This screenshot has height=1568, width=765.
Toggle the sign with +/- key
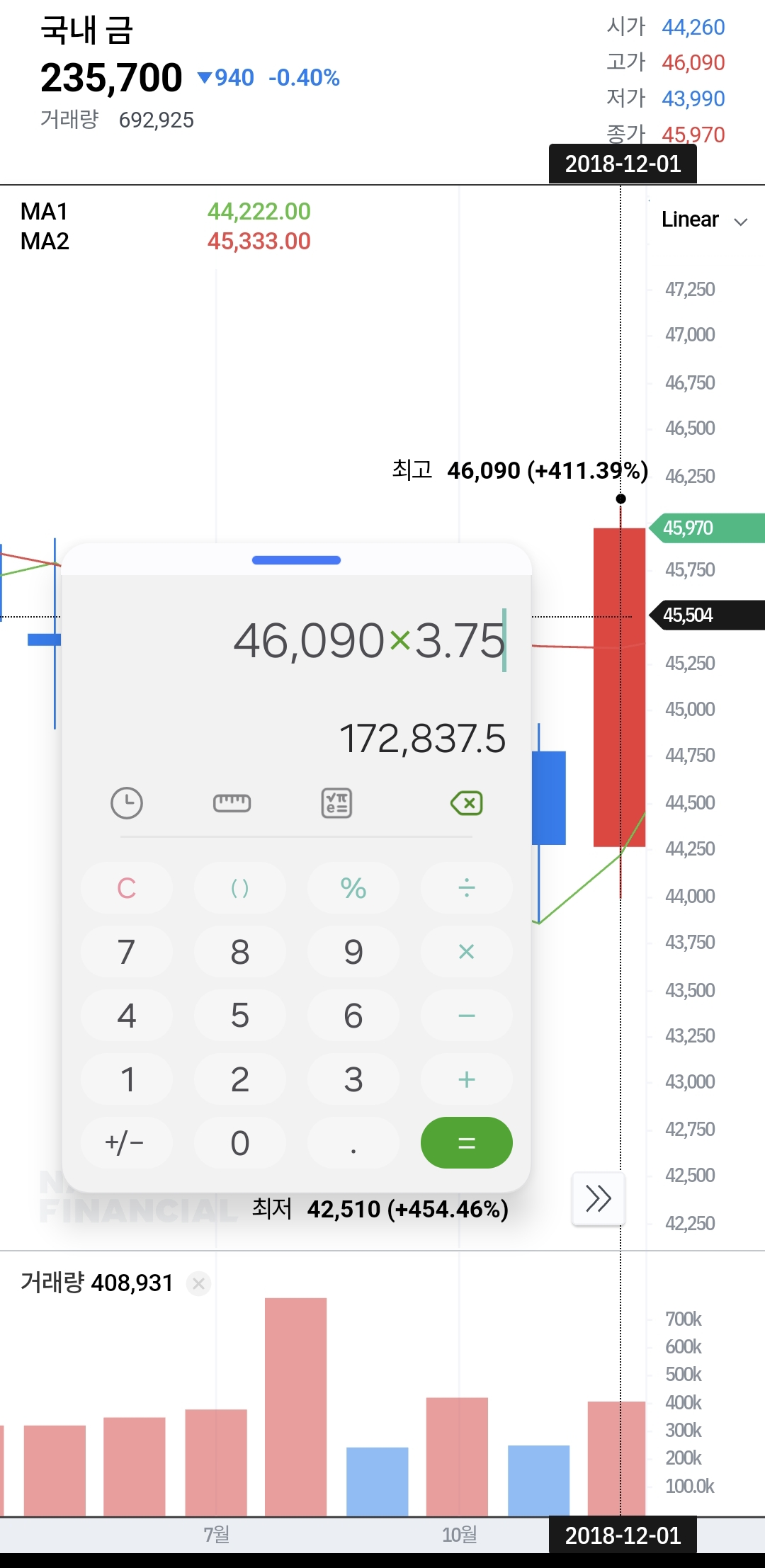(x=127, y=1142)
